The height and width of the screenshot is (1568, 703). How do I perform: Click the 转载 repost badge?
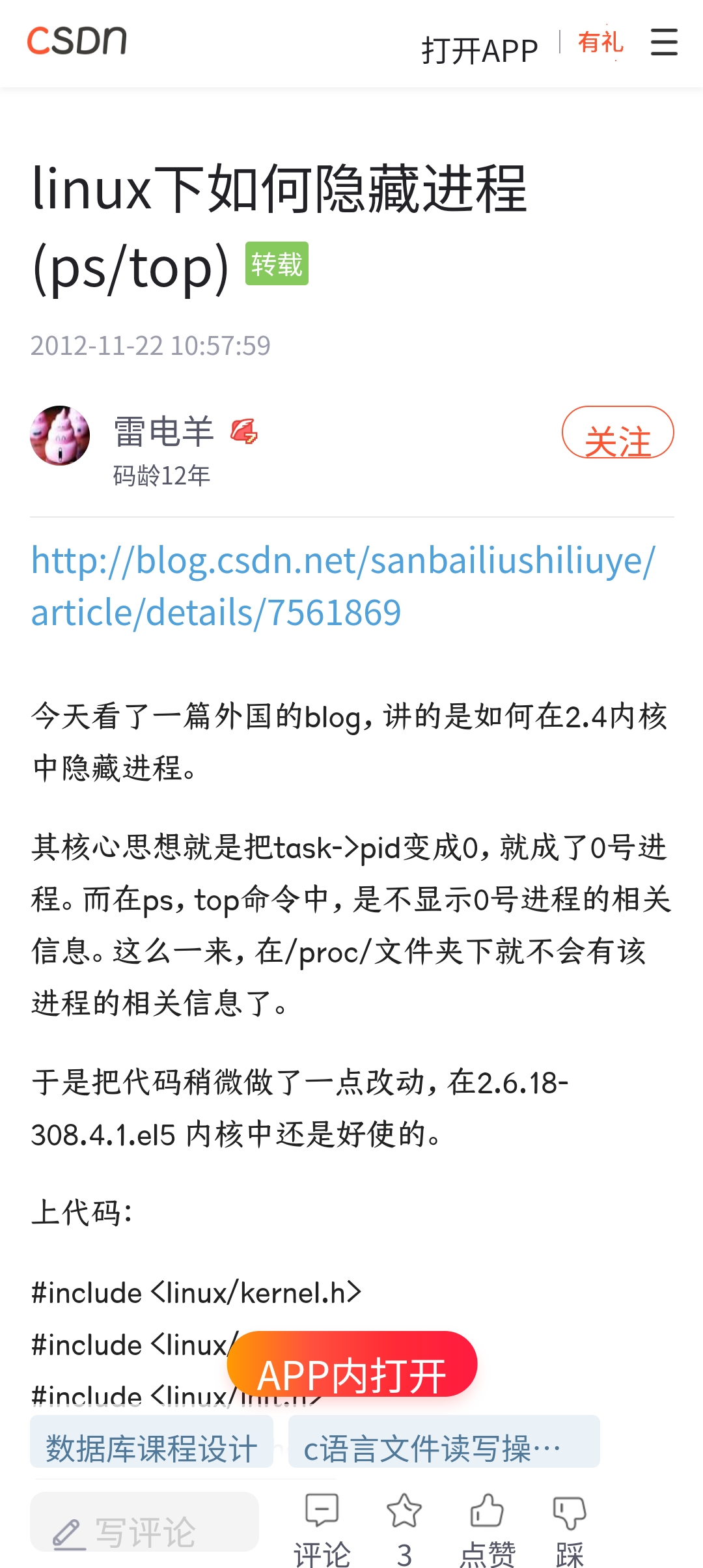[x=277, y=263]
